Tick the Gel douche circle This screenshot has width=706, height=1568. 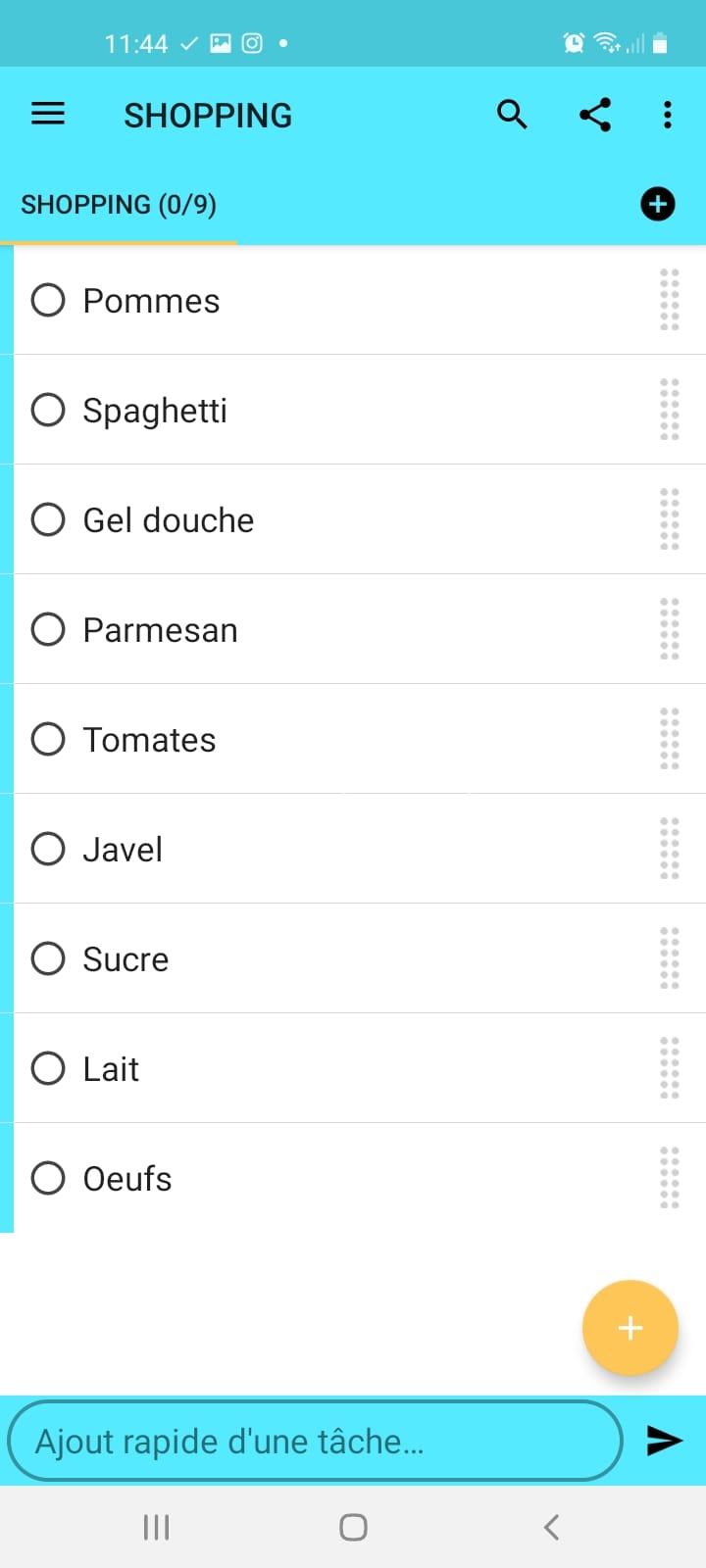[48, 519]
